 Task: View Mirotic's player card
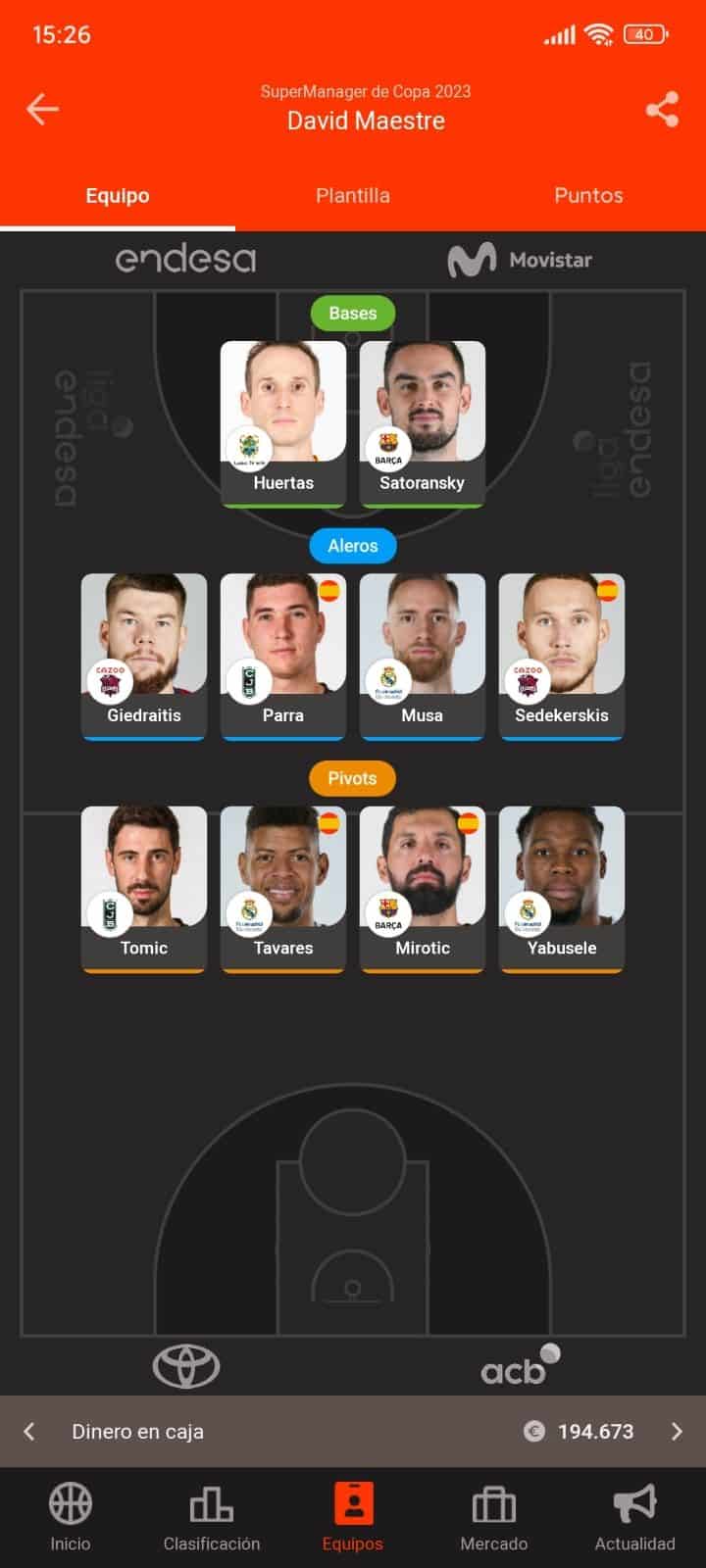click(x=423, y=888)
